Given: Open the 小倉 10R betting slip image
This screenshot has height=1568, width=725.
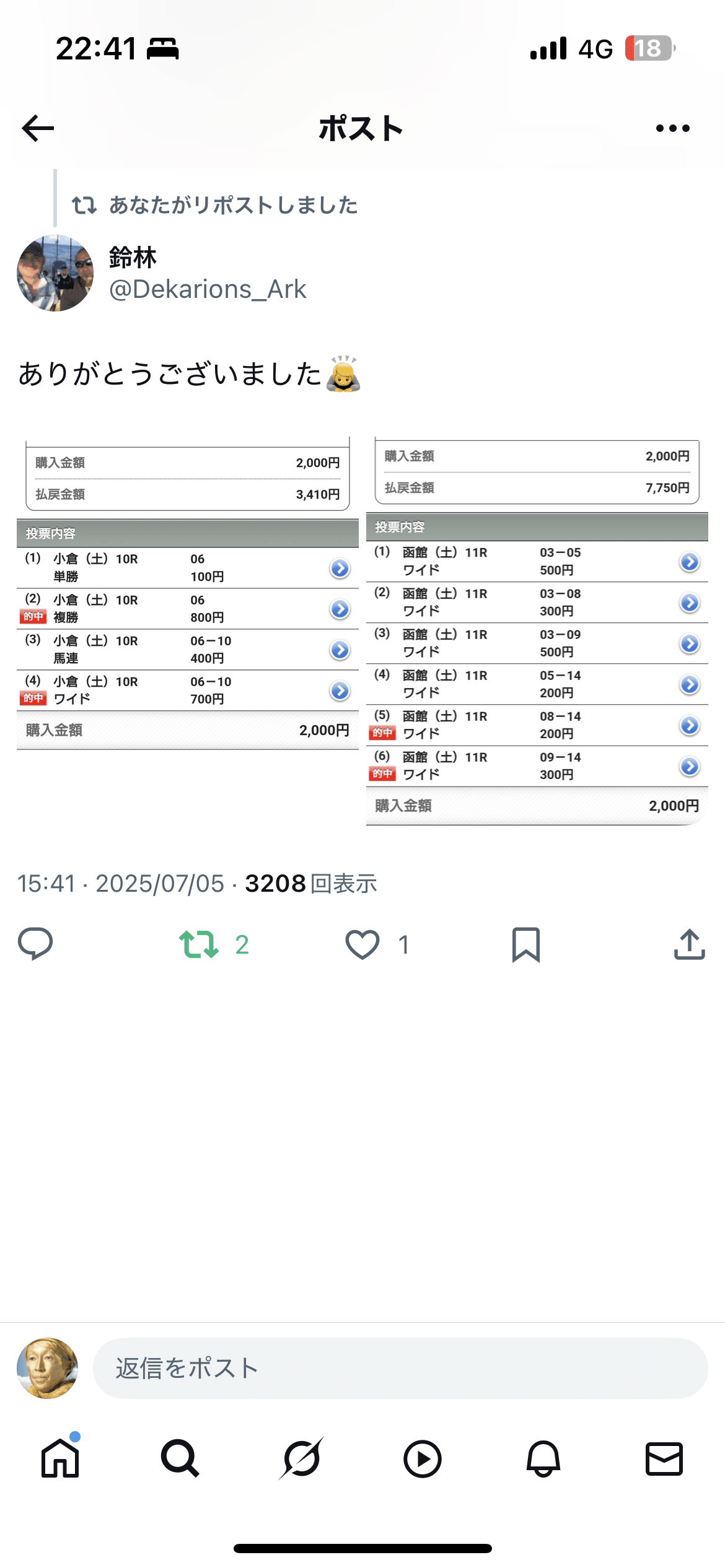Looking at the screenshot, I should 188,595.
